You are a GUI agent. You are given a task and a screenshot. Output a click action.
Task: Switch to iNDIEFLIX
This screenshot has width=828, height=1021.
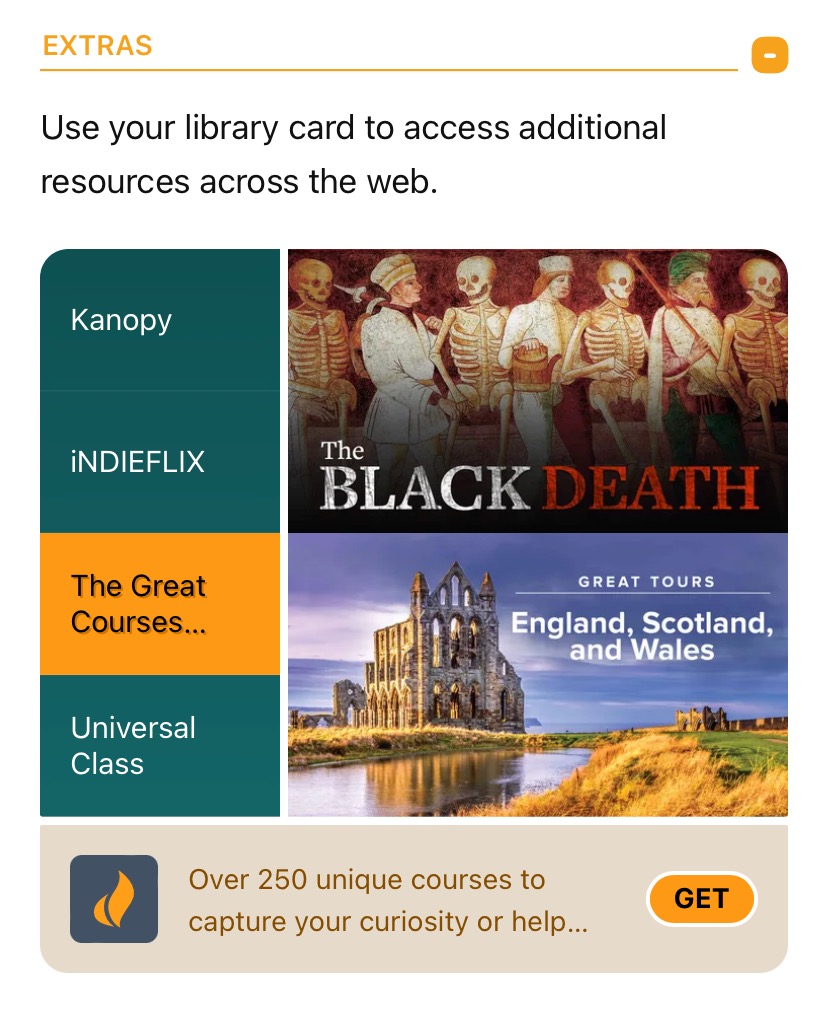pos(160,462)
